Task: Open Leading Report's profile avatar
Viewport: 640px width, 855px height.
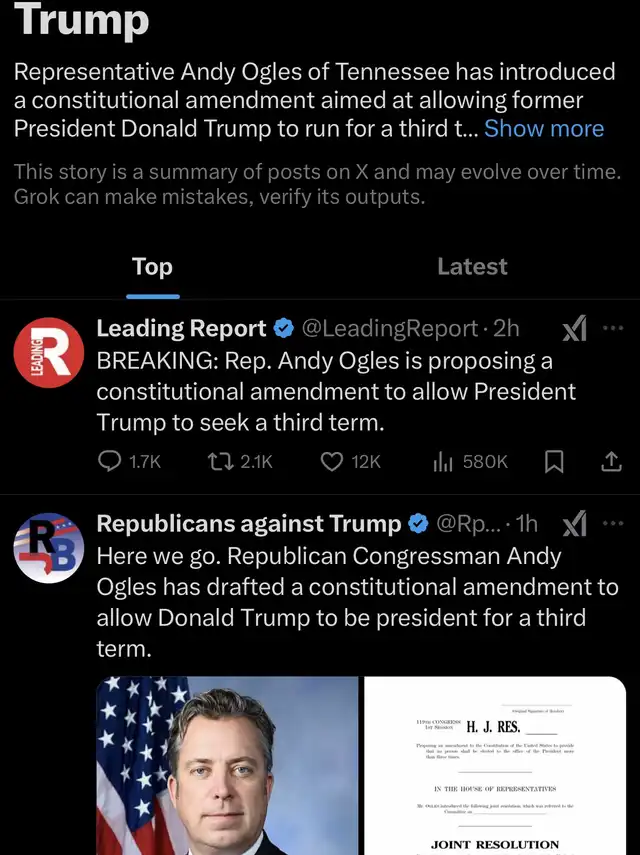Action: coord(48,353)
